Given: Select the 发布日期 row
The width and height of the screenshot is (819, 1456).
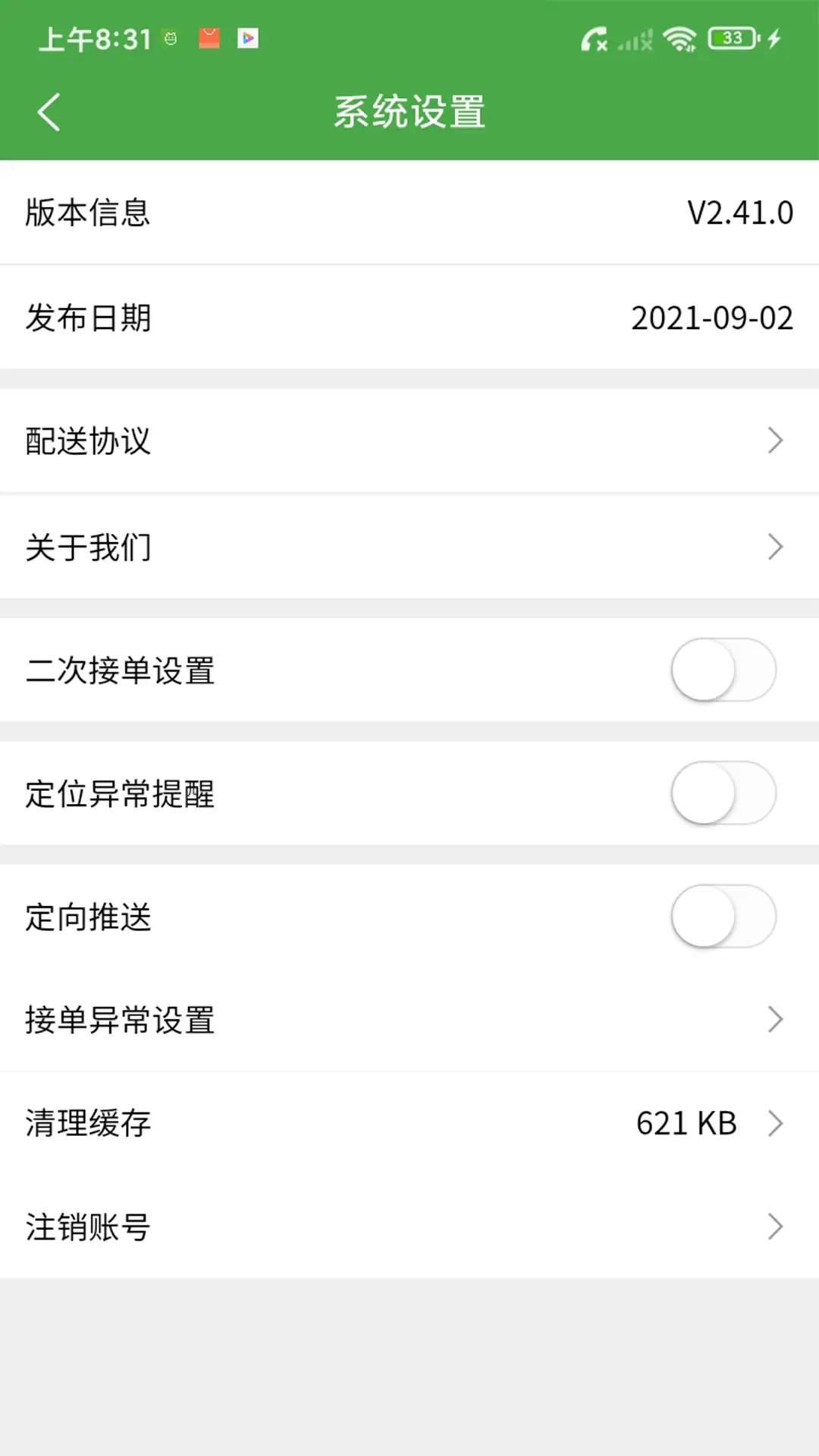Looking at the screenshot, I should [x=409, y=318].
